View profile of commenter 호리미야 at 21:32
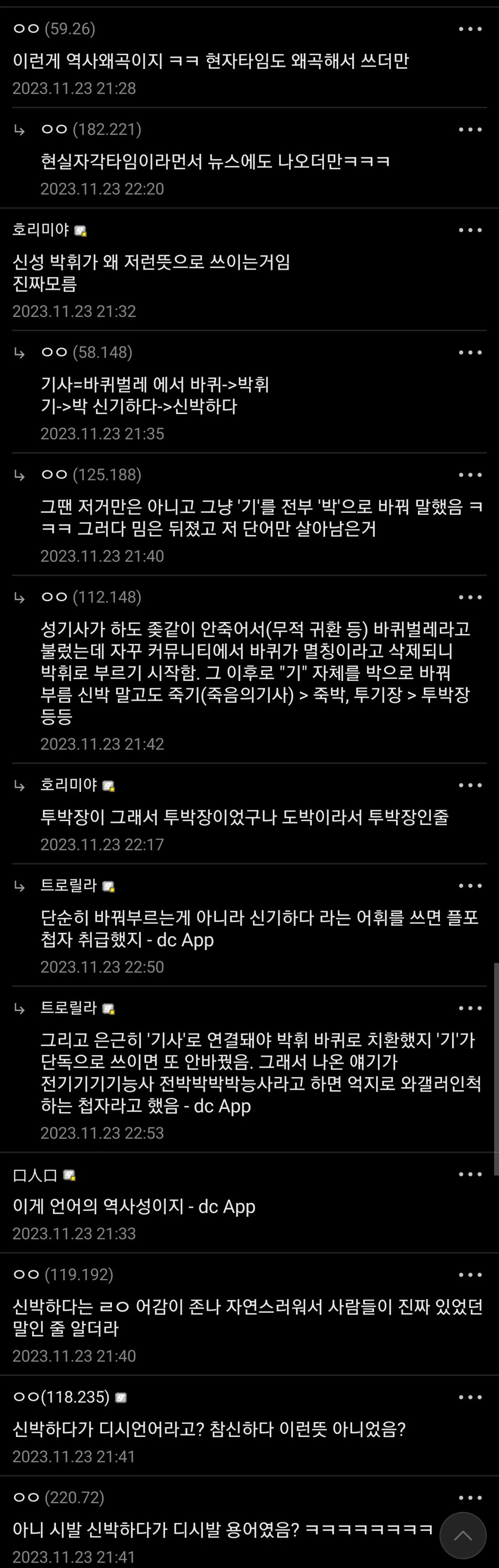The width and height of the screenshot is (499, 1568). [41, 230]
